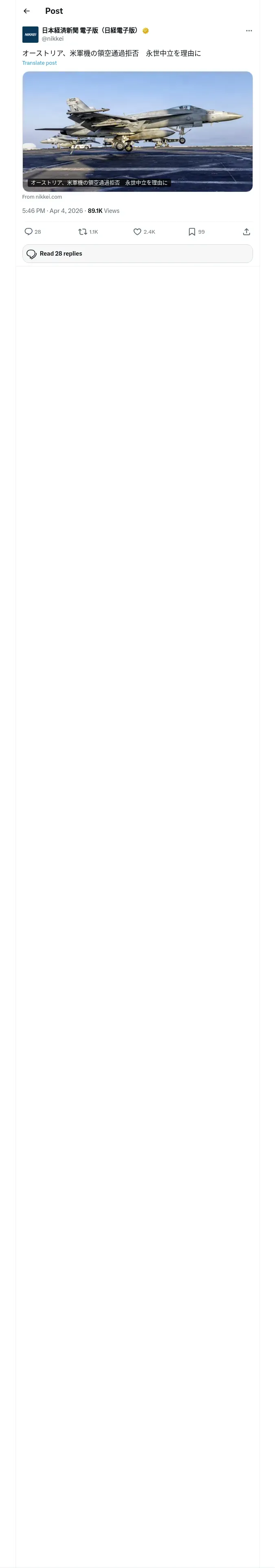275x1568 pixels.
Task: Bookmark this post
Action: coord(192,232)
